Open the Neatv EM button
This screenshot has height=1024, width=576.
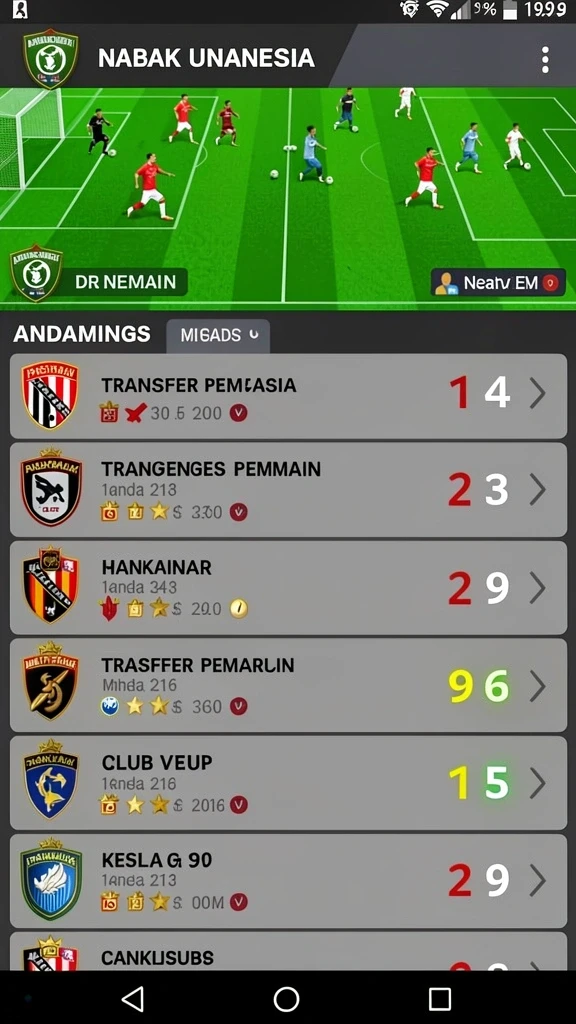pos(498,283)
